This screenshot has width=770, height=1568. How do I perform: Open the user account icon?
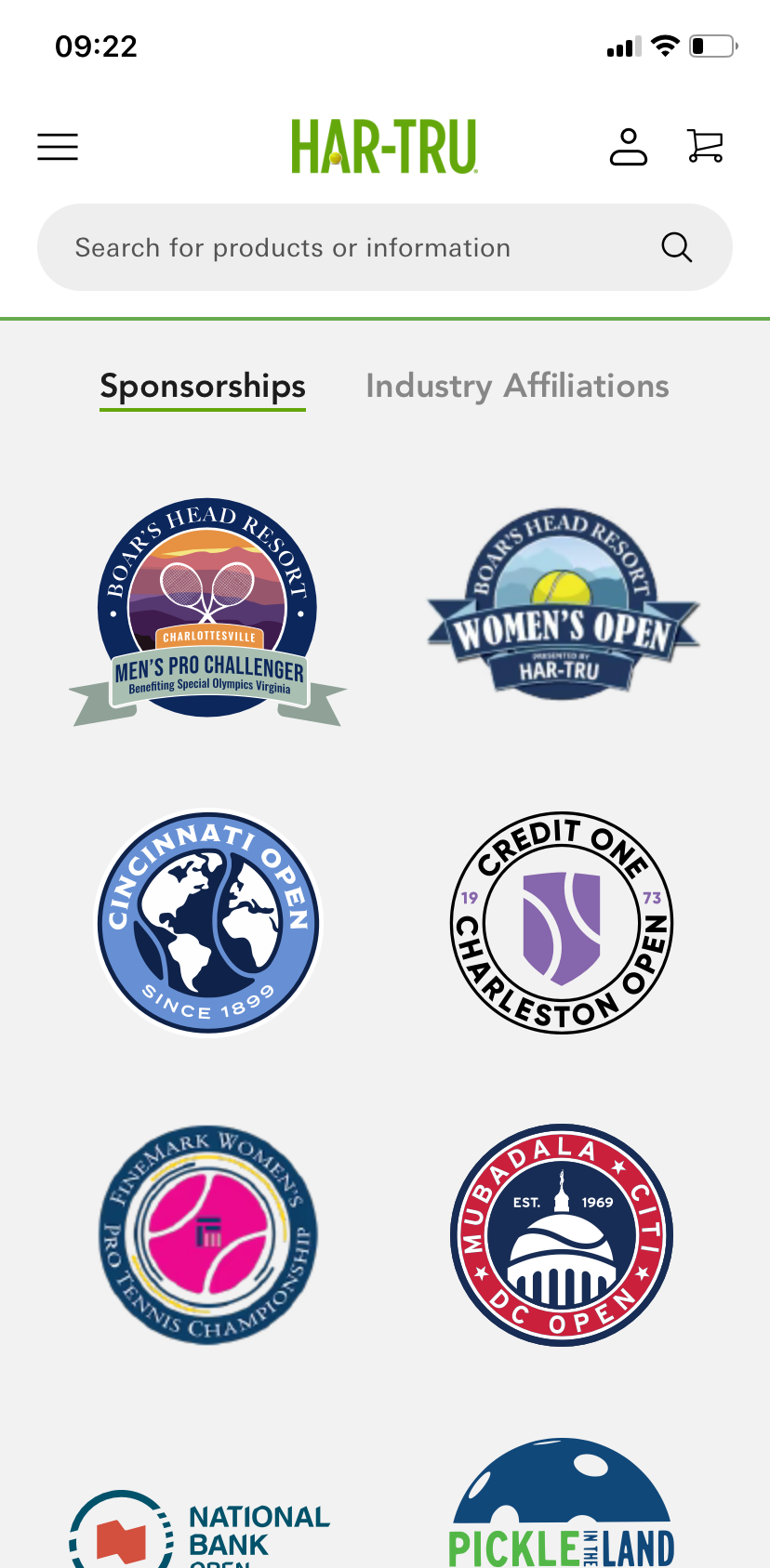pos(628,147)
